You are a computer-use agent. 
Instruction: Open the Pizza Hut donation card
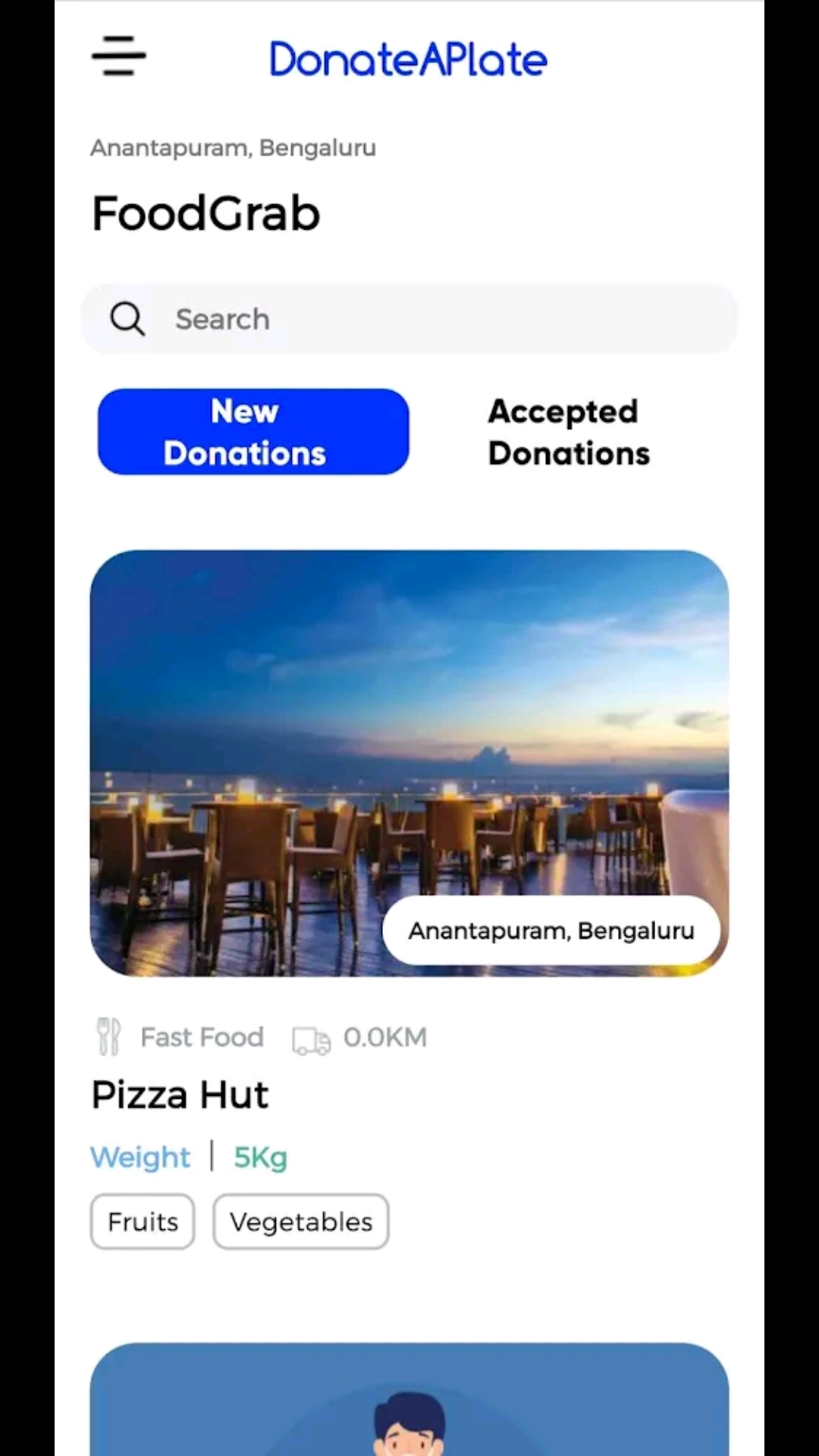tap(409, 763)
